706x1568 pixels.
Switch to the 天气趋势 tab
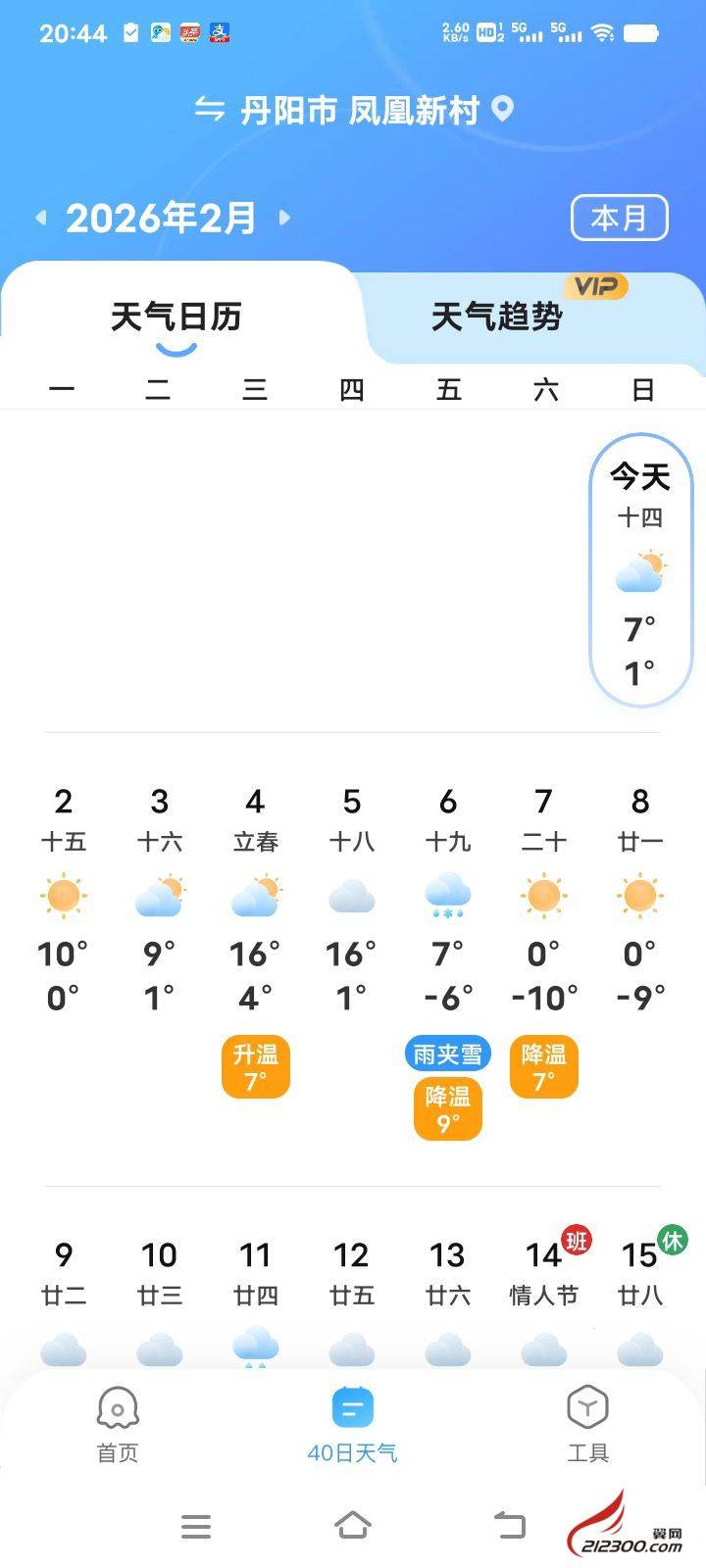pos(497,317)
